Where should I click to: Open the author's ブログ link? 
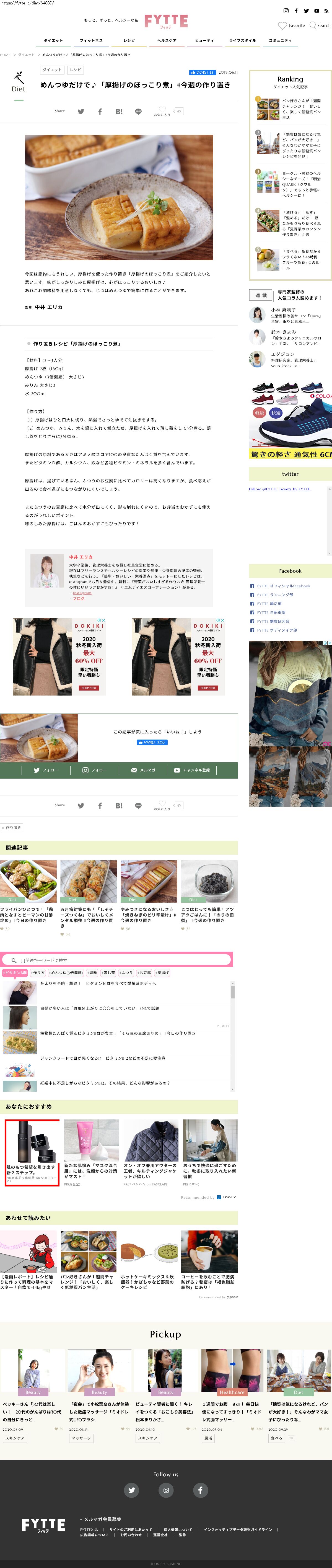point(79,598)
